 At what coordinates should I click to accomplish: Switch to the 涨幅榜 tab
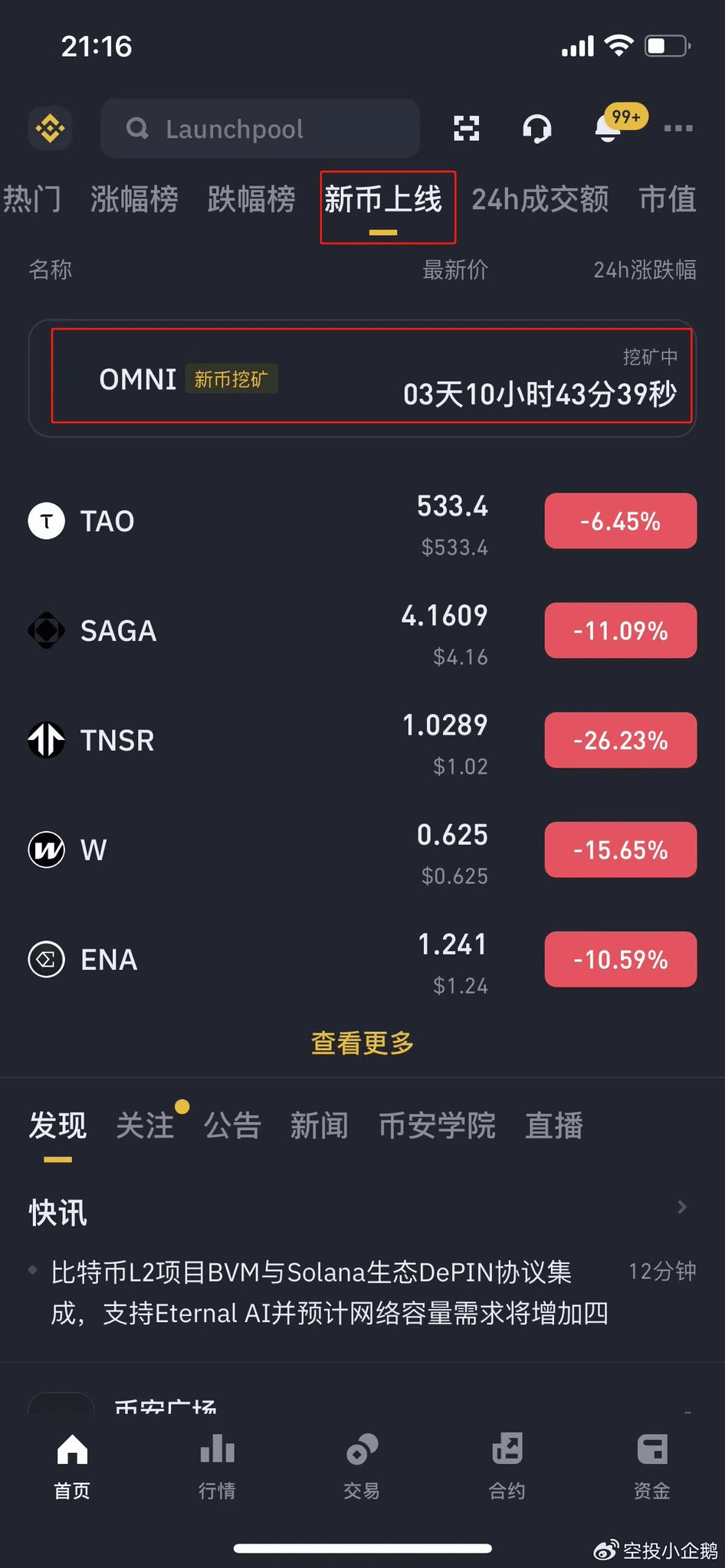(134, 199)
